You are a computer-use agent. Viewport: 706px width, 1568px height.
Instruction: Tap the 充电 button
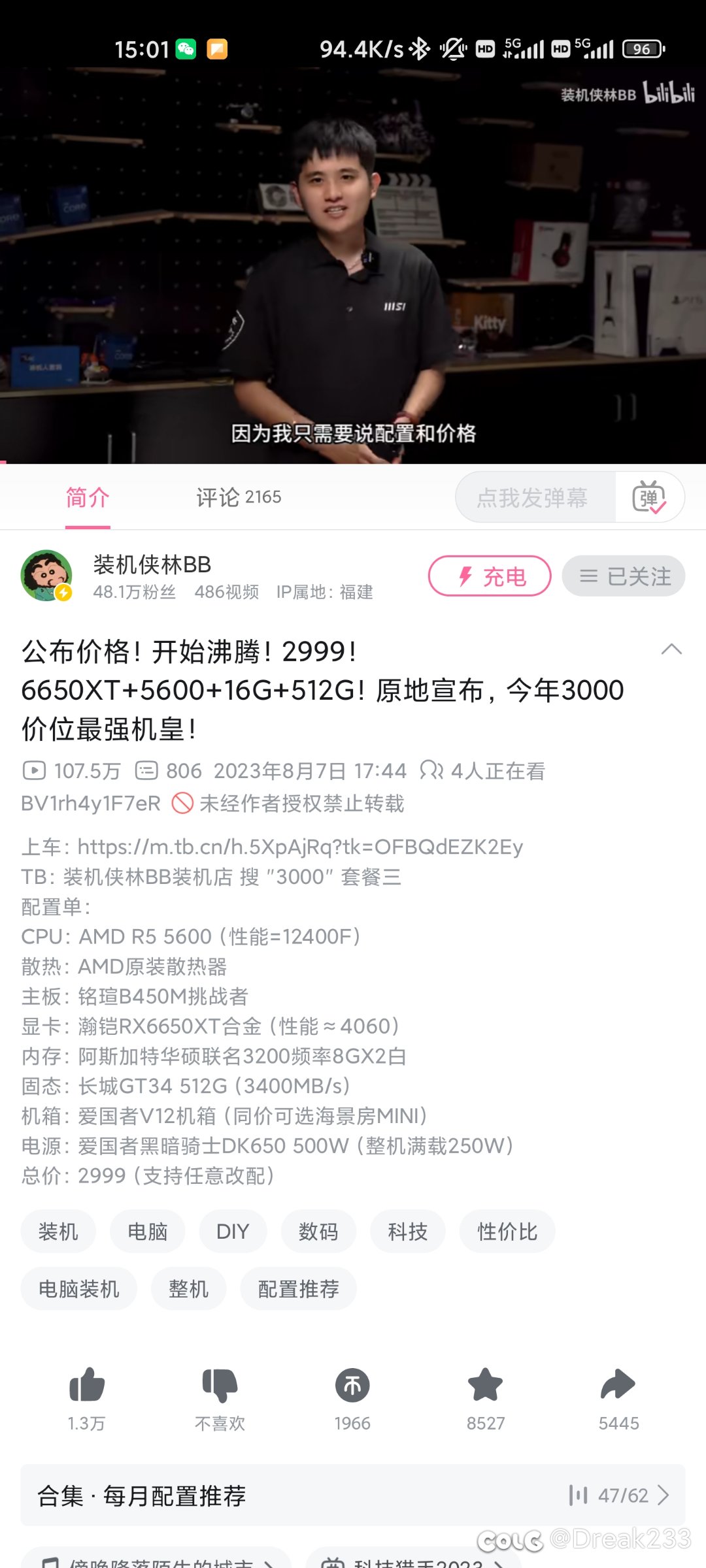(490, 576)
